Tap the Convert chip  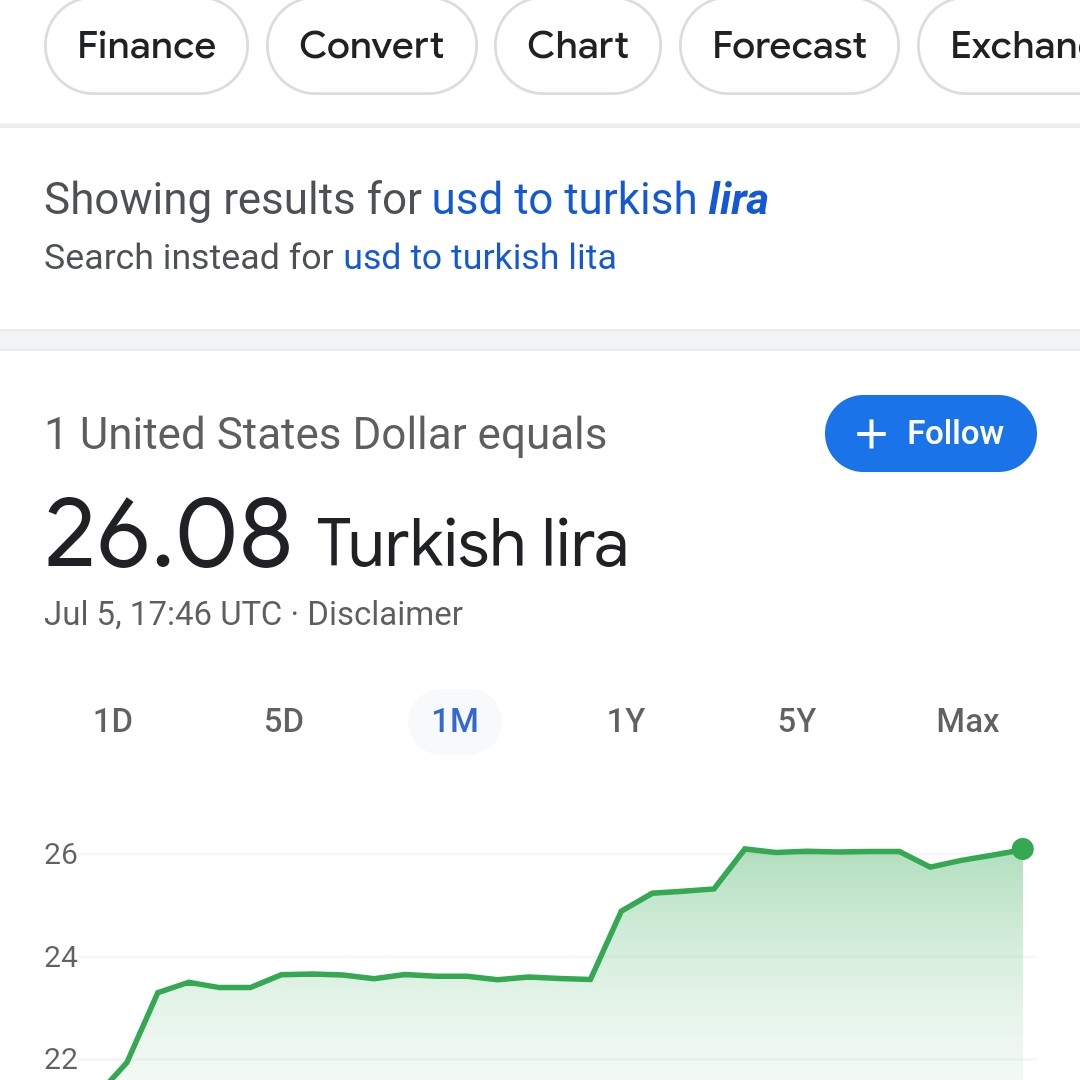pyautogui.click(x=371, y=46)
